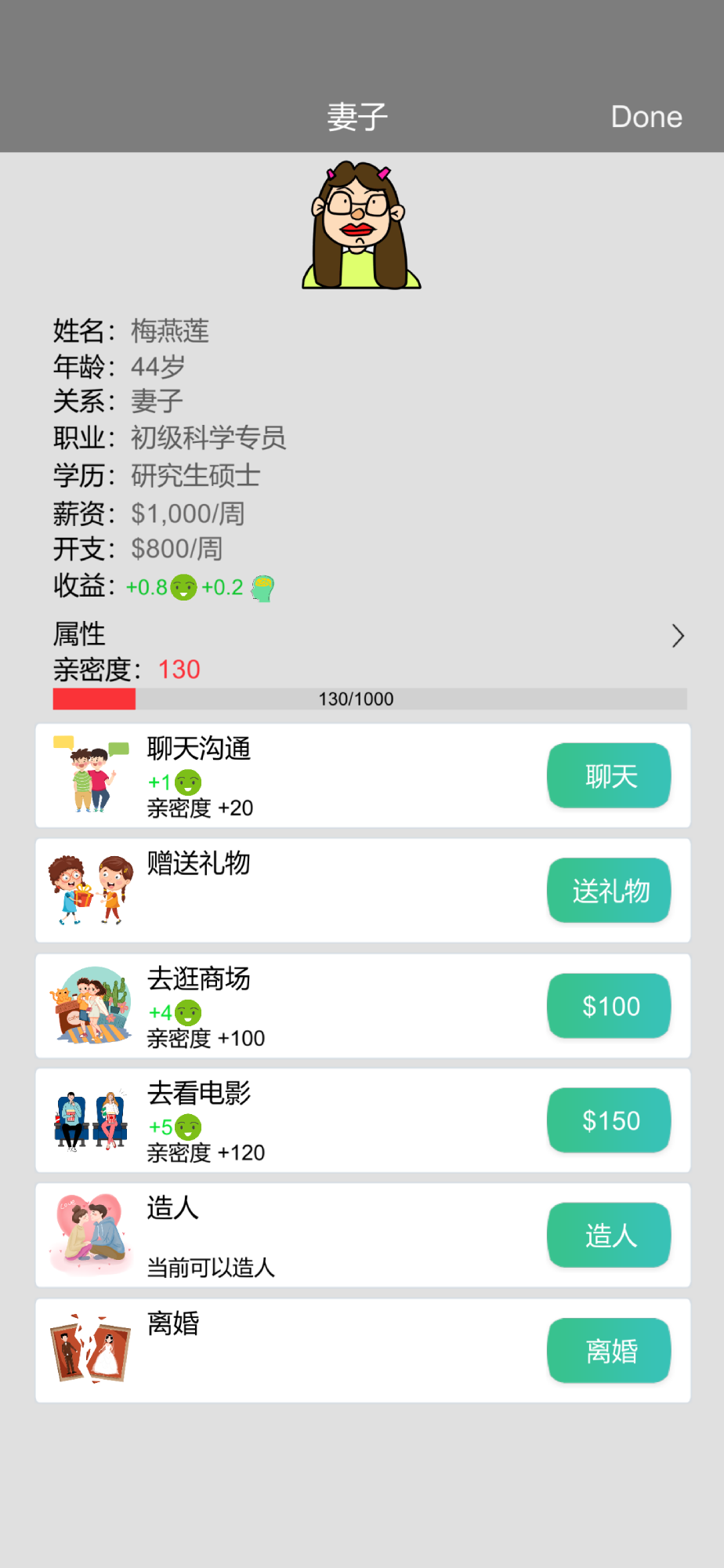Open the wife's avatar portrait

[x=361, y=225]
